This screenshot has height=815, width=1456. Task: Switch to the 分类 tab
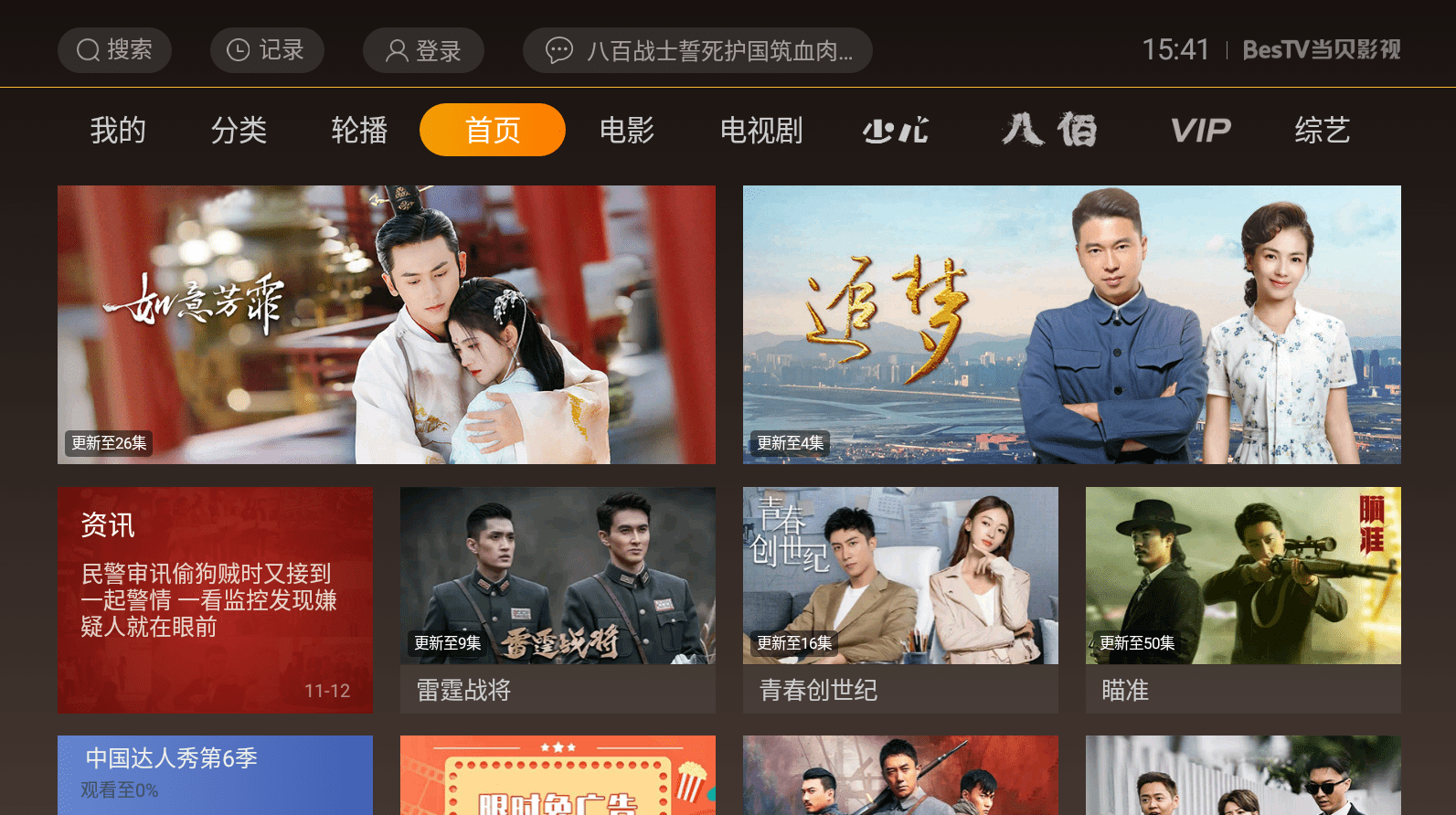click(x=239, y=130)
